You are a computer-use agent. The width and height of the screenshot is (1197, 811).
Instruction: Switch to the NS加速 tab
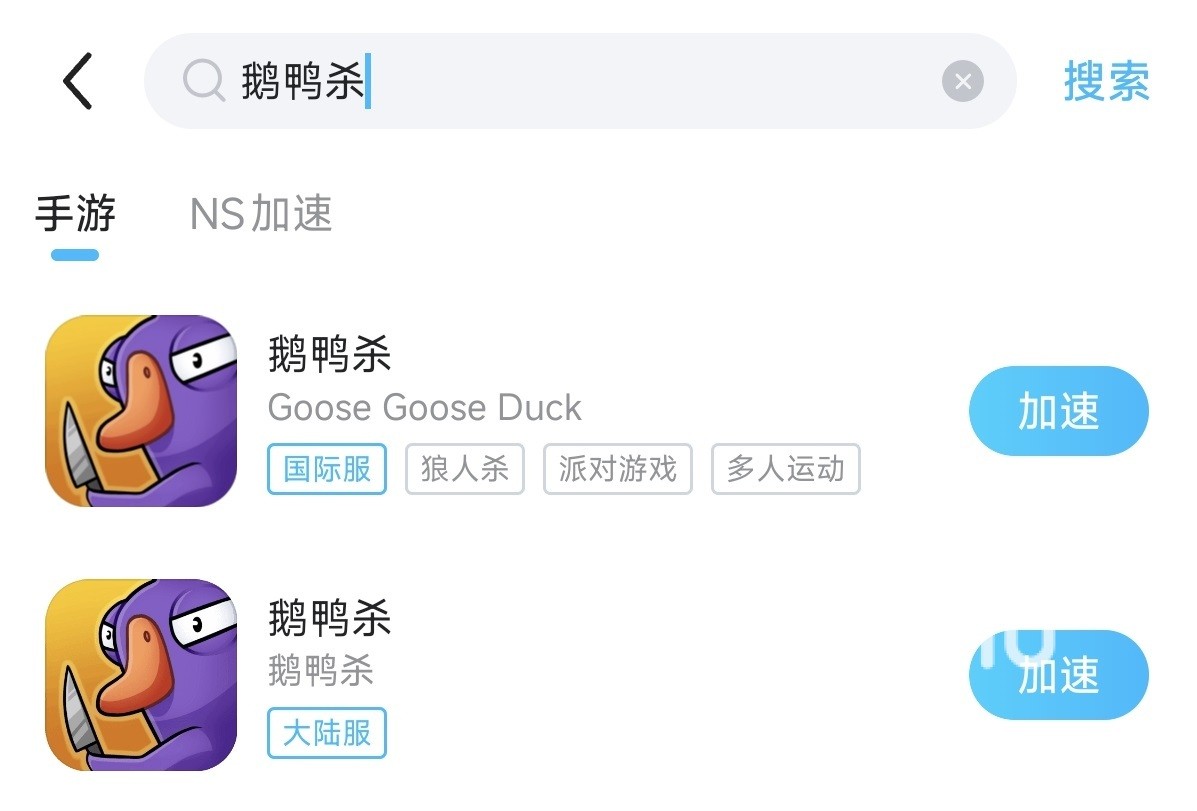tap(261, 214)
